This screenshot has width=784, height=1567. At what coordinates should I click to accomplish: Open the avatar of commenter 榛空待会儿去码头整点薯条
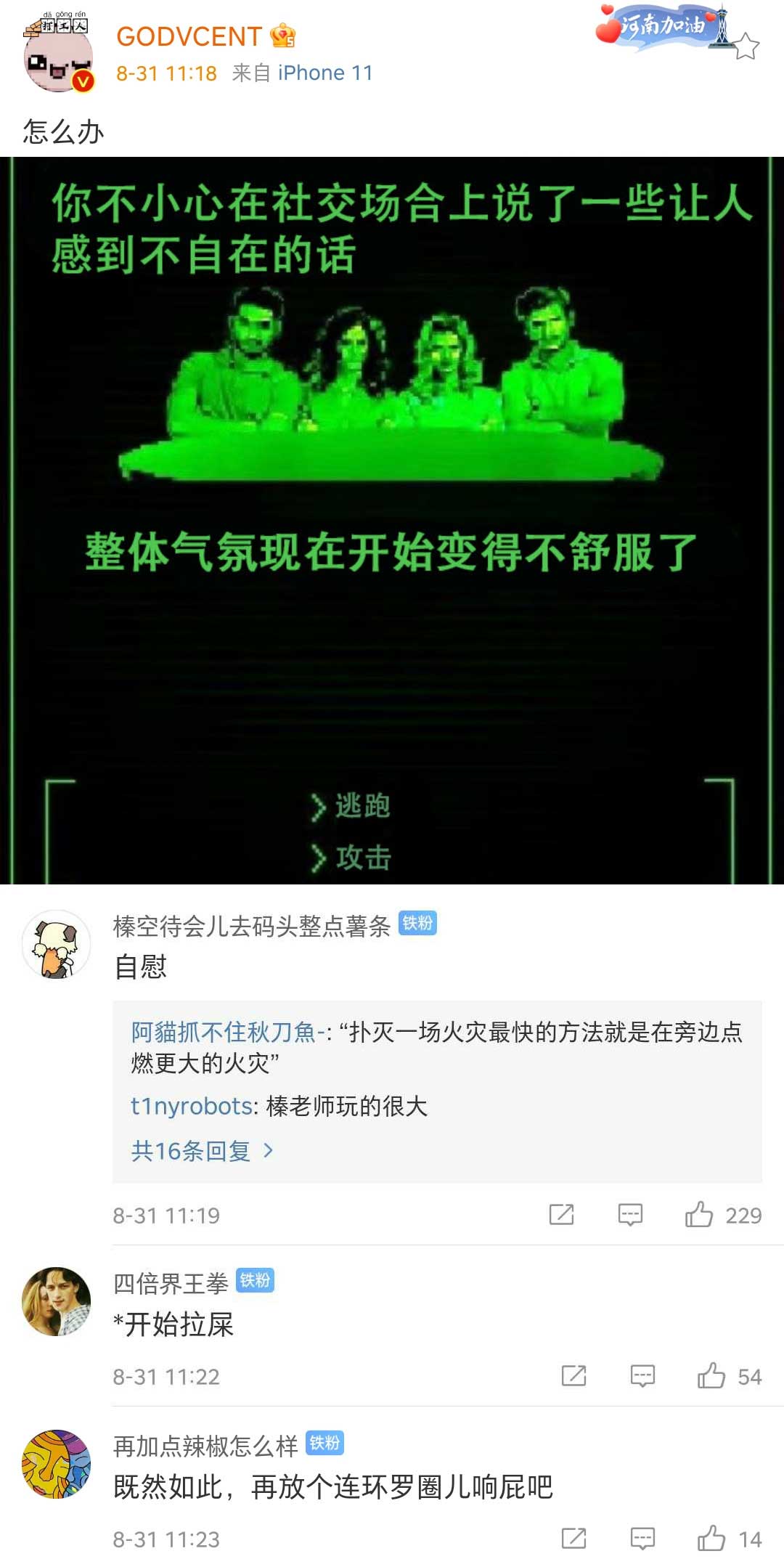point(57,944)
